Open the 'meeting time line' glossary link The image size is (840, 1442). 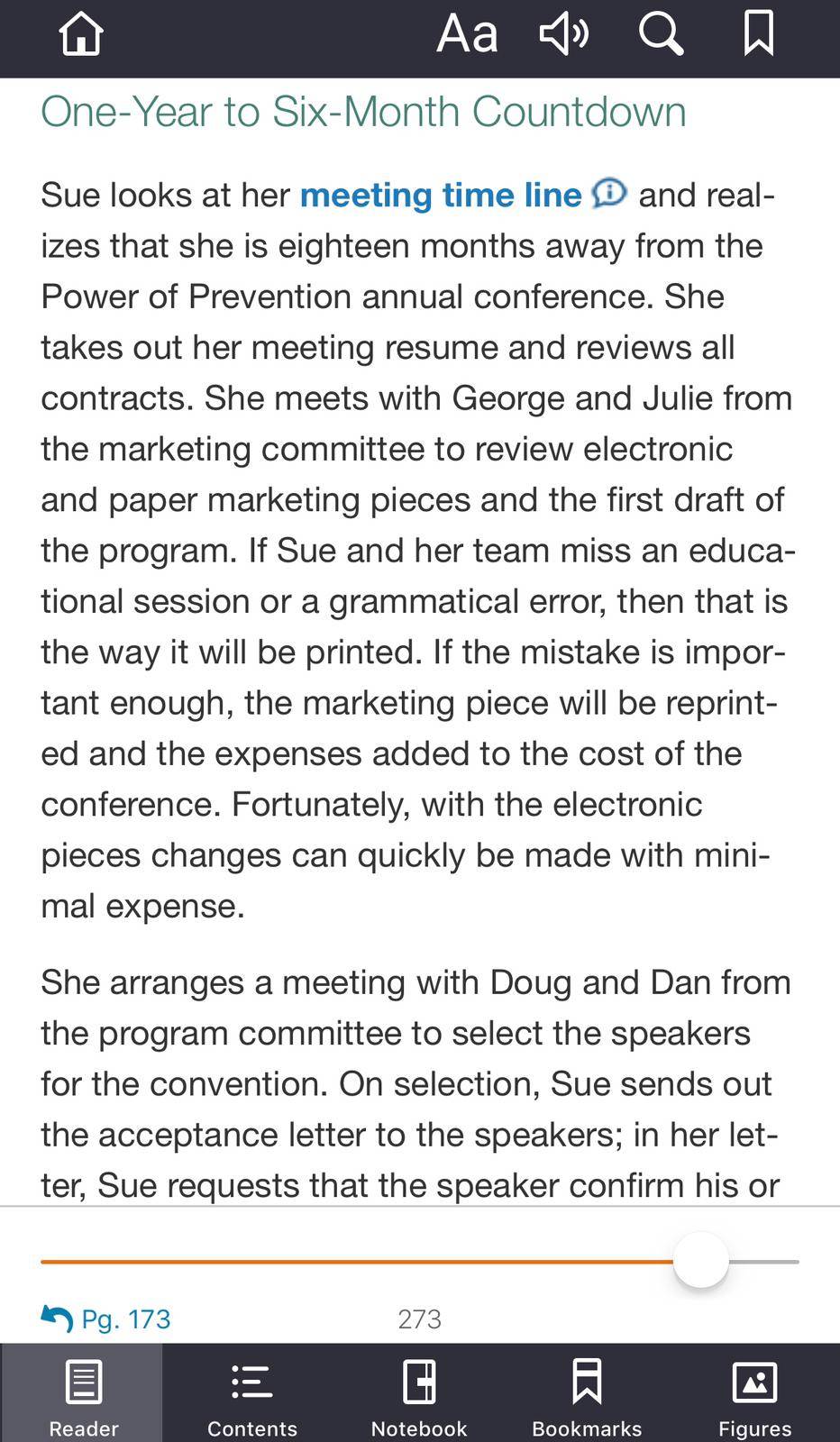tap(441, 195)
